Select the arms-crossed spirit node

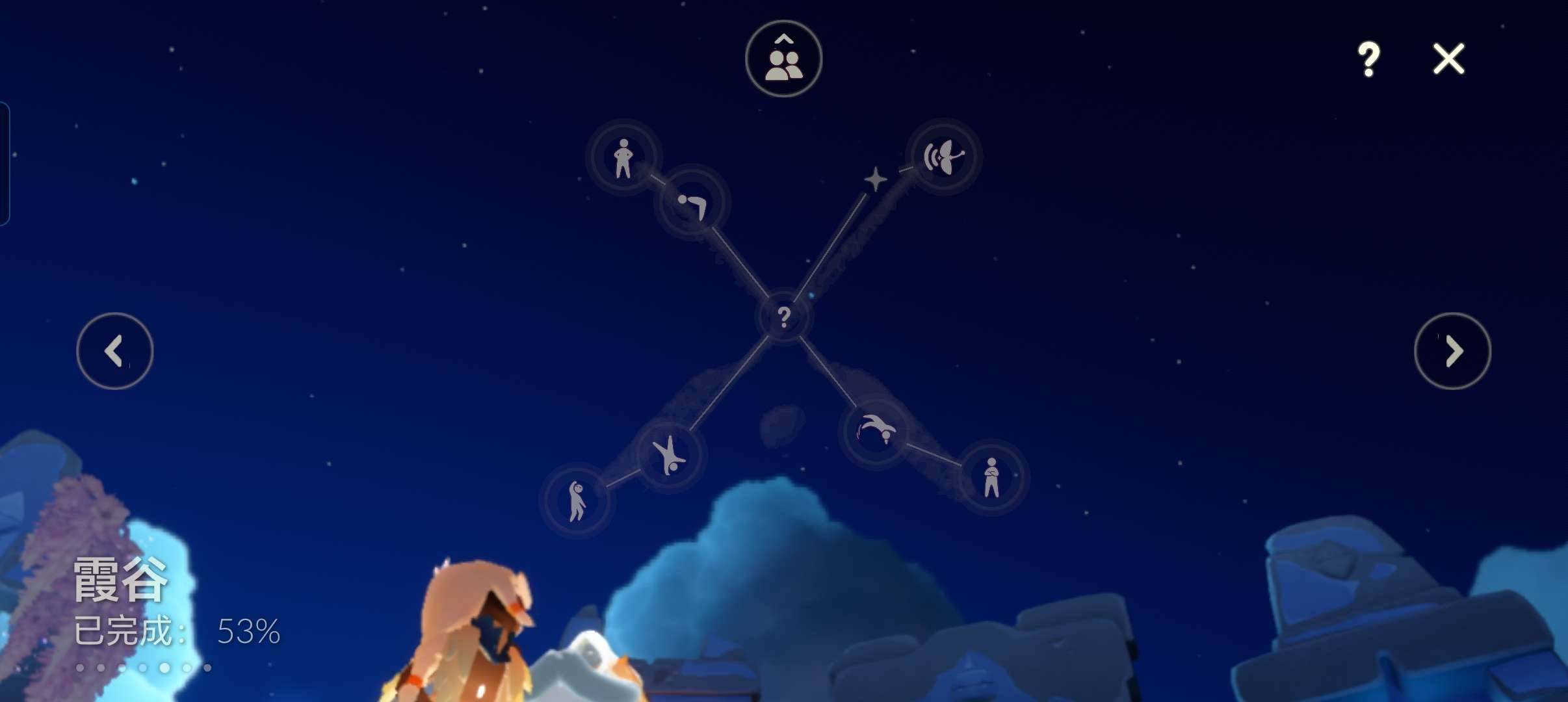click(991, 477)
